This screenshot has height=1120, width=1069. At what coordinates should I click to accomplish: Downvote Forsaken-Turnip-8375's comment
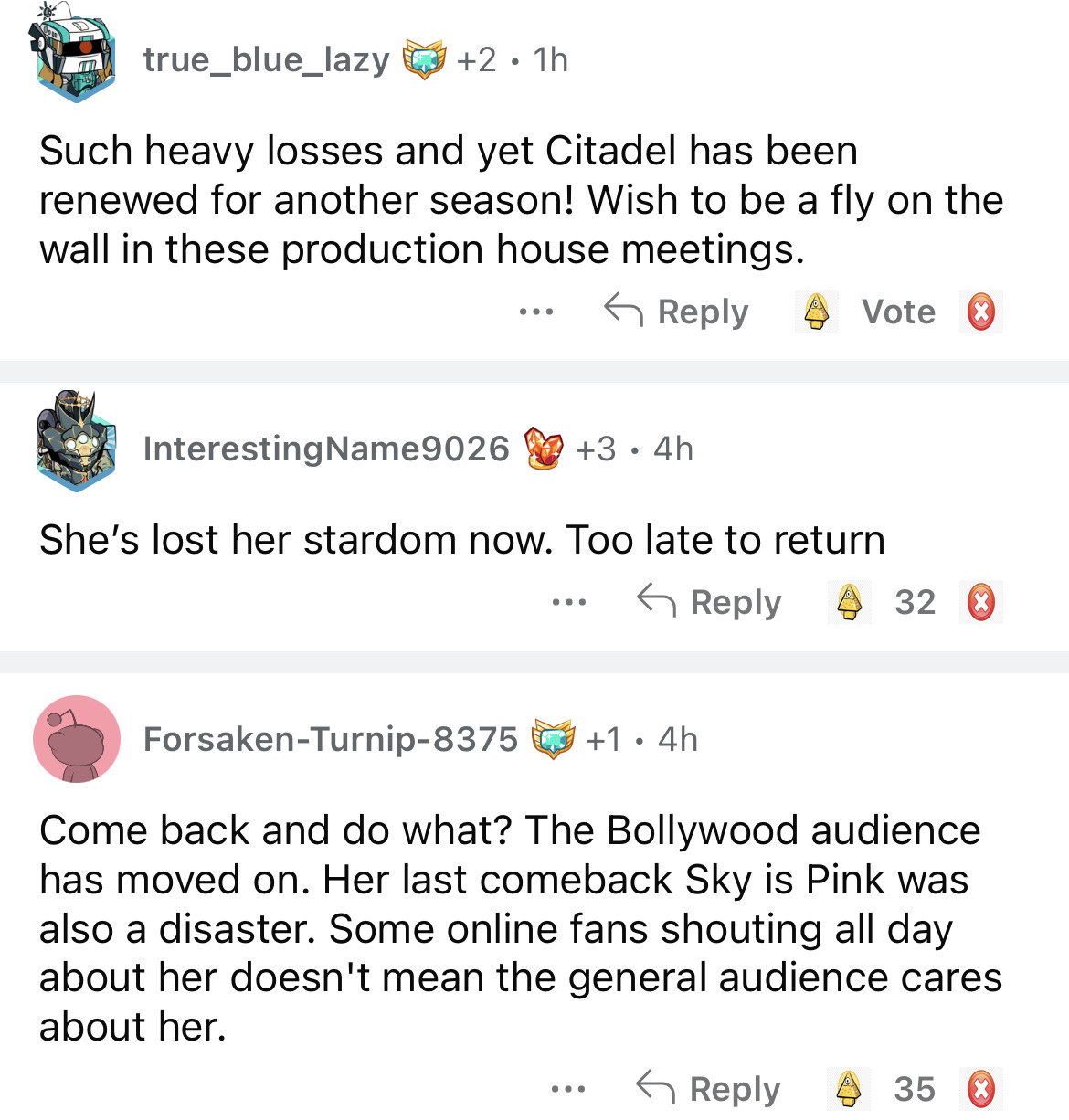980,1088
